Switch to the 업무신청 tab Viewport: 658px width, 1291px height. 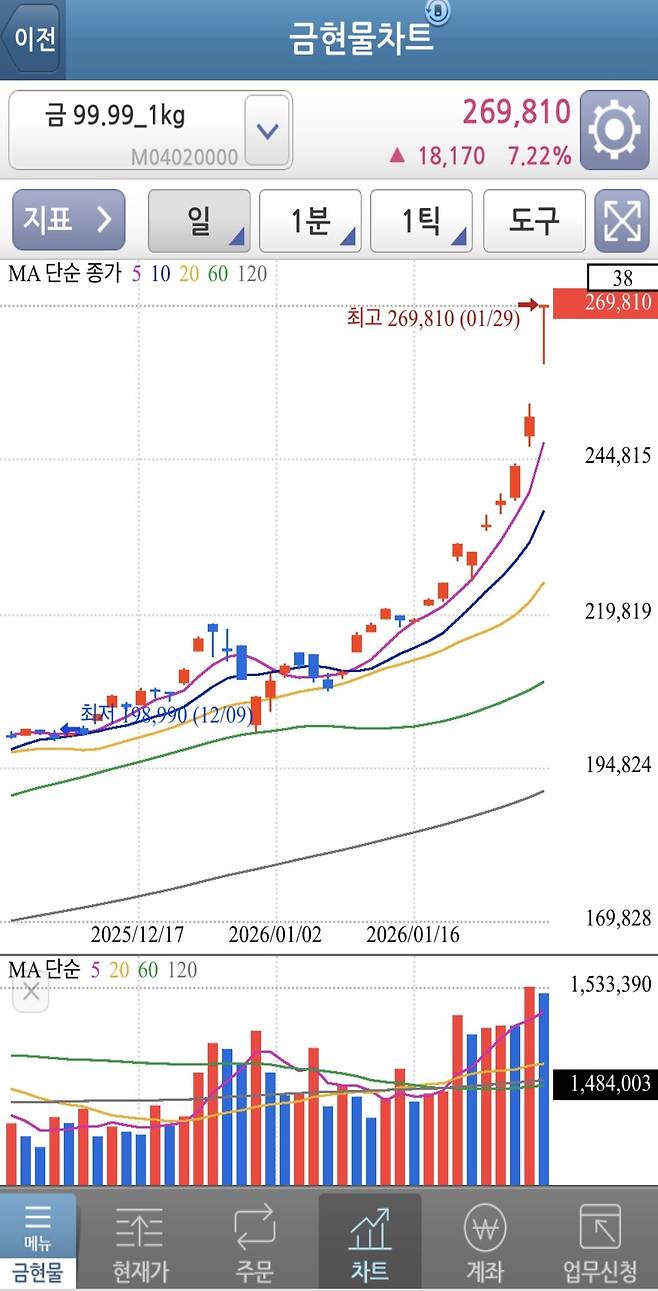pos(599,1240)
